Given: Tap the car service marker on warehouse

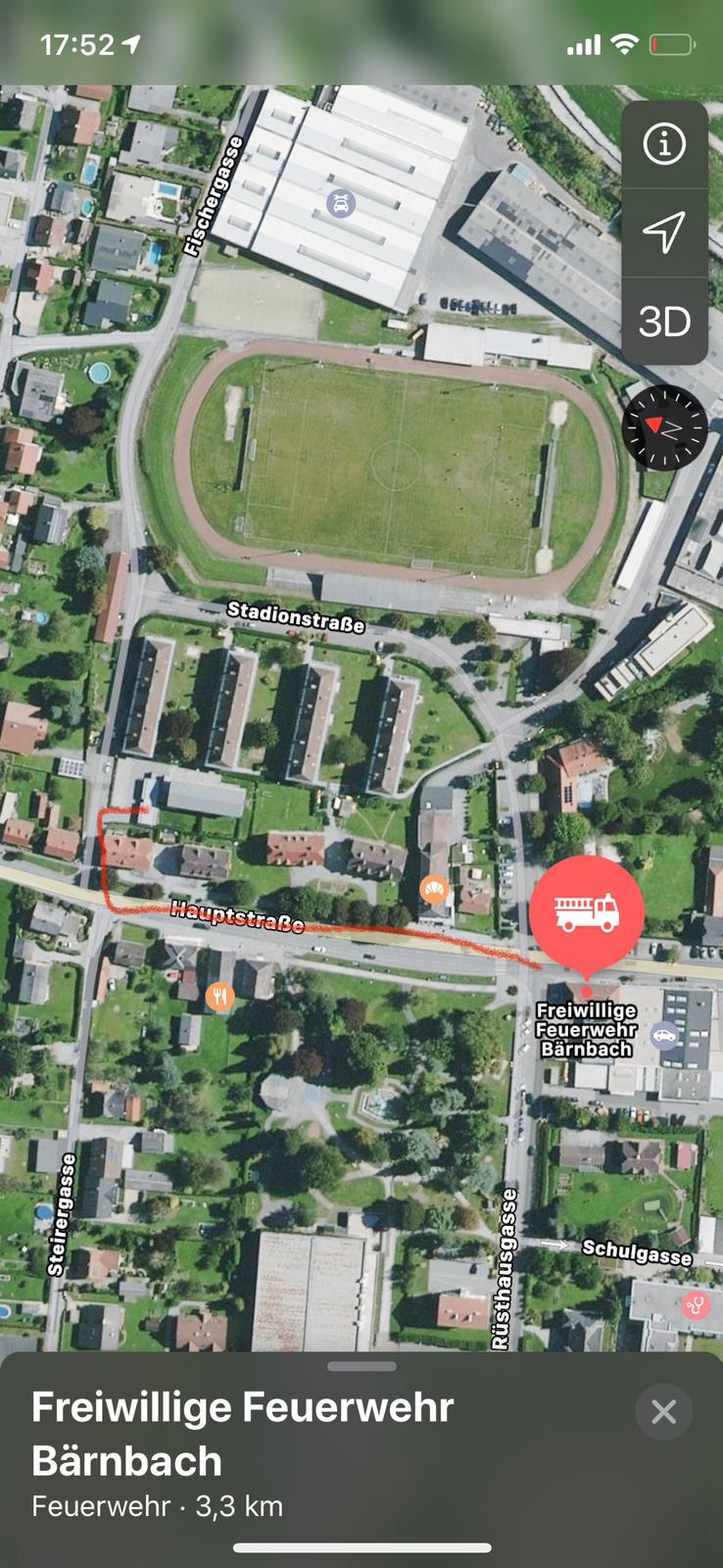Looking at the screenshot, I should pyautogui.click(x=341, y=204).
